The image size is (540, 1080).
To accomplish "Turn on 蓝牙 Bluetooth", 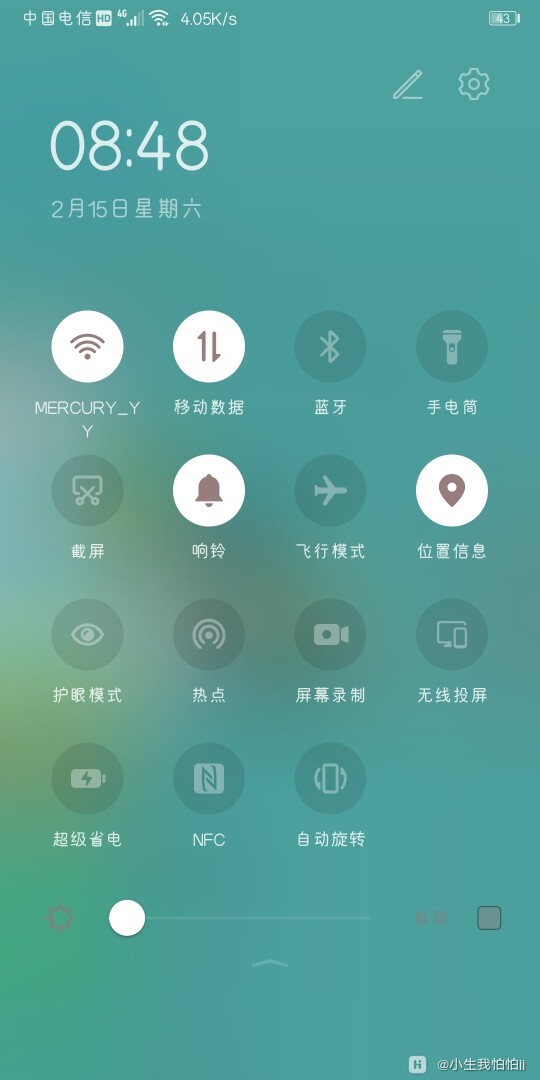I will click(x=331, y=346).
